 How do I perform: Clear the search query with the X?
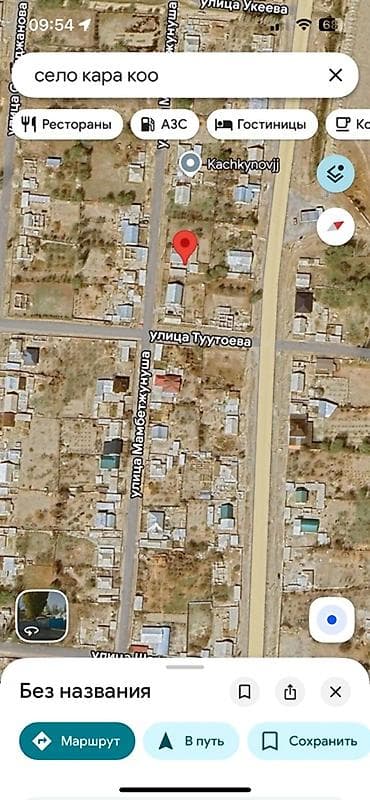pos(335,76)
